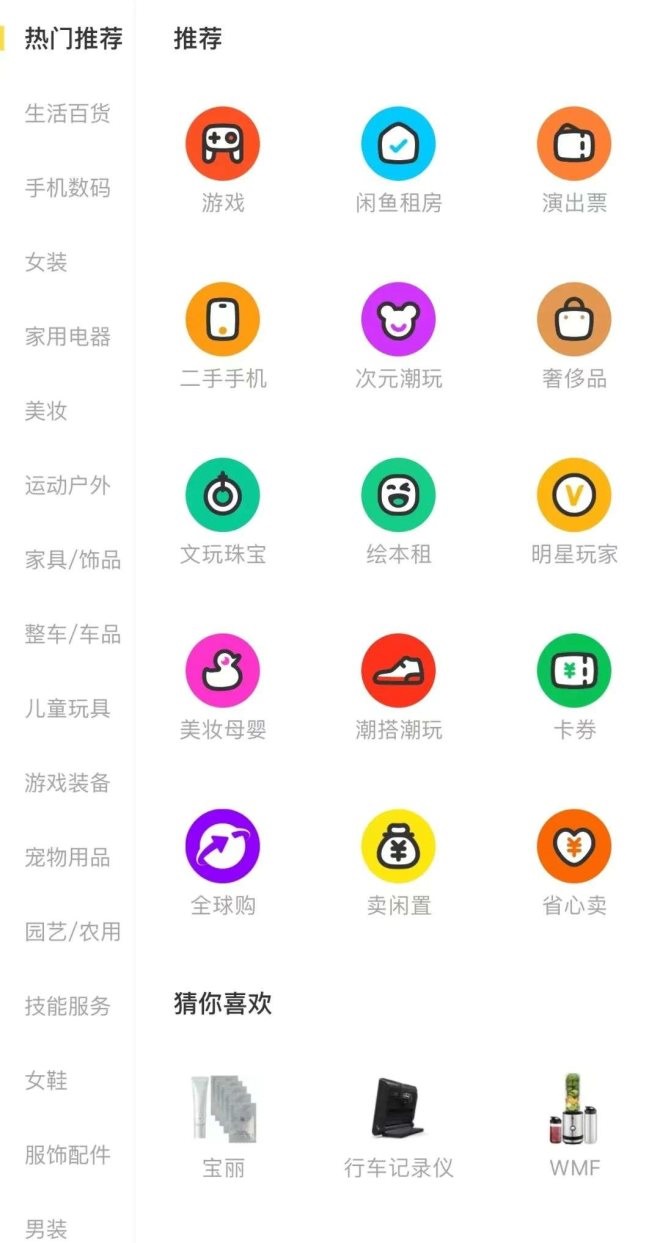Select the 手机数码 category
This screenshot has width=660, height=1243.
67,188
